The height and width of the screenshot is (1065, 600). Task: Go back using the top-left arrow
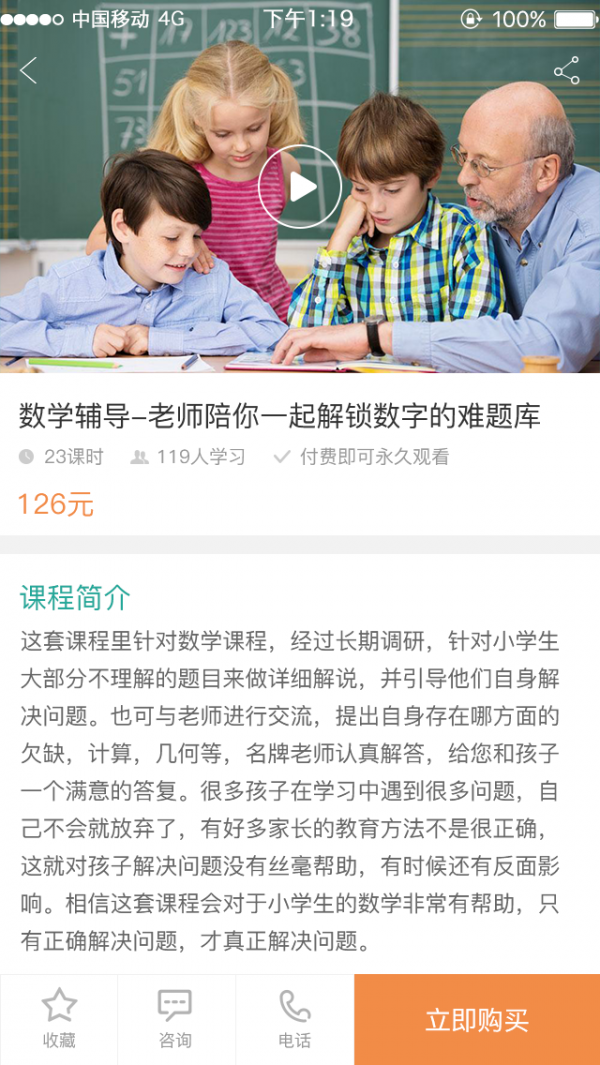tap(29, 71)
